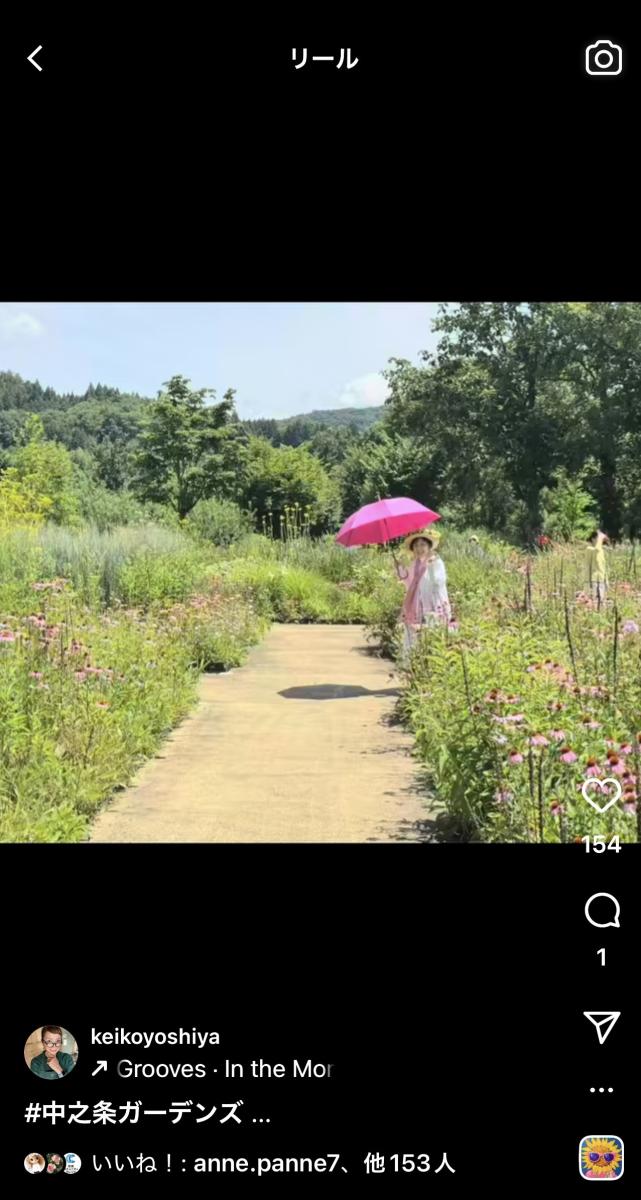
Task: Open the audio thumbnail with sunglasses sun
Action: [601, 1158]
